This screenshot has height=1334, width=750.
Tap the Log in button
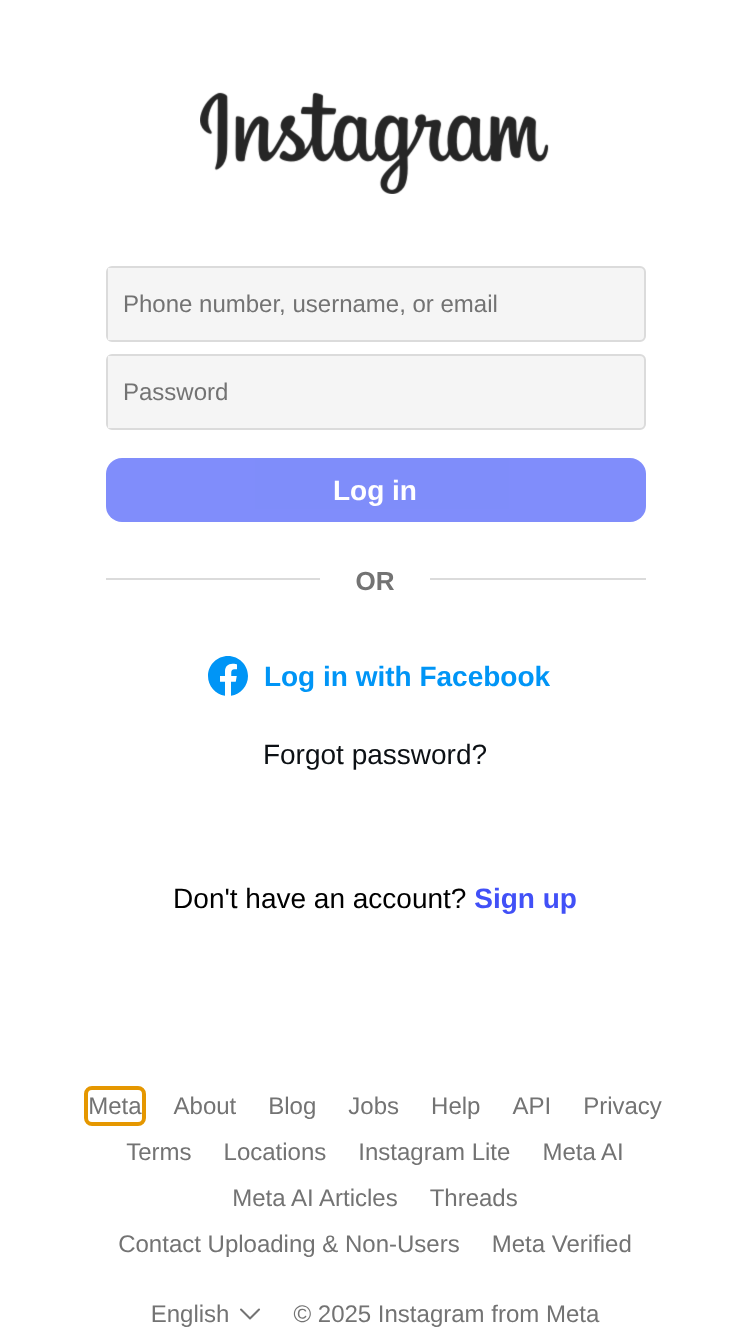click(x=375, y=490)
